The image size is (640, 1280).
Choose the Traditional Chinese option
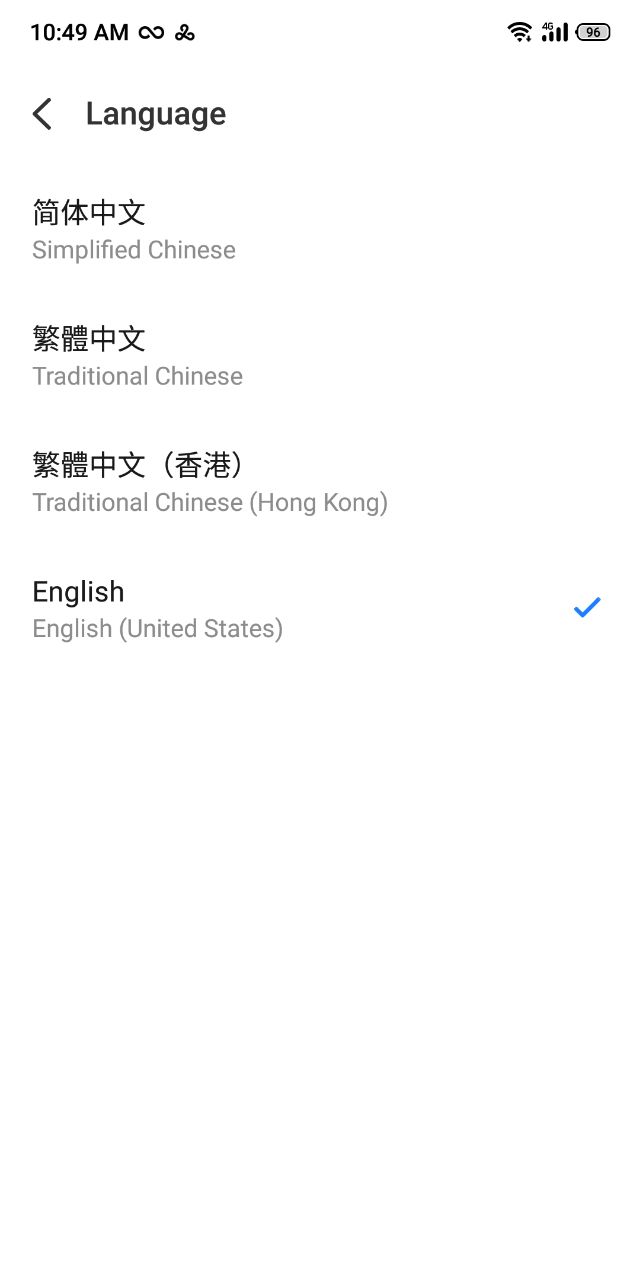pos(320,356)
